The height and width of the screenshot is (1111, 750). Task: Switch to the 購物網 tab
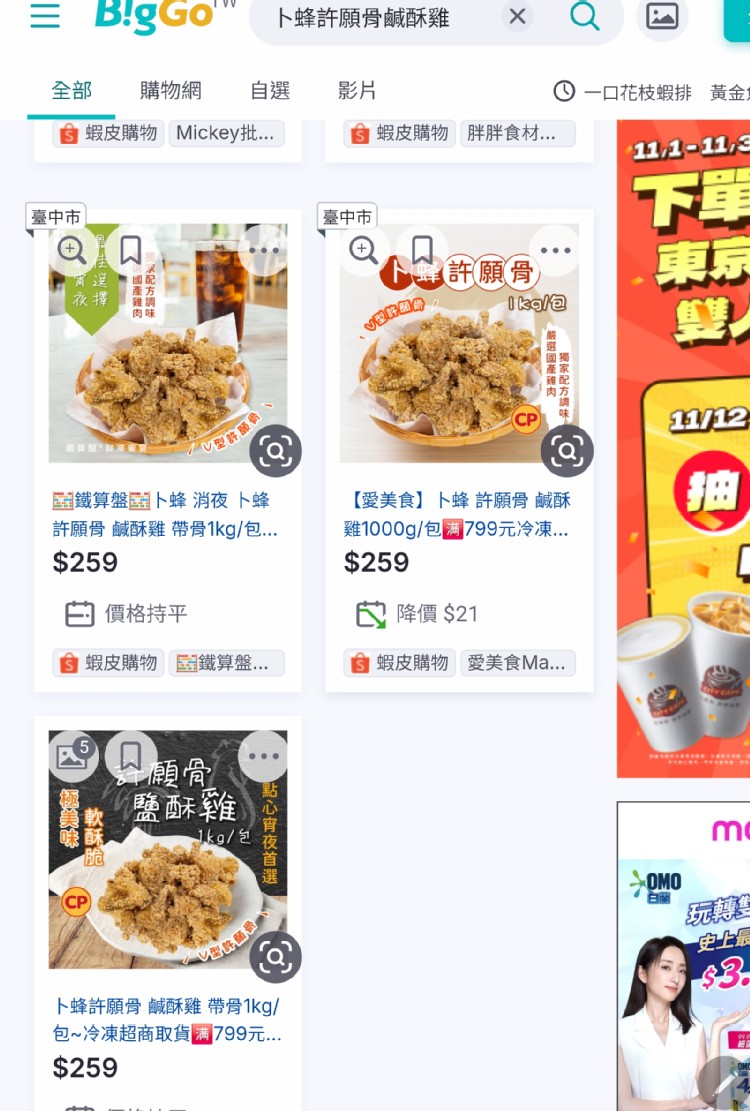(170, 90)
